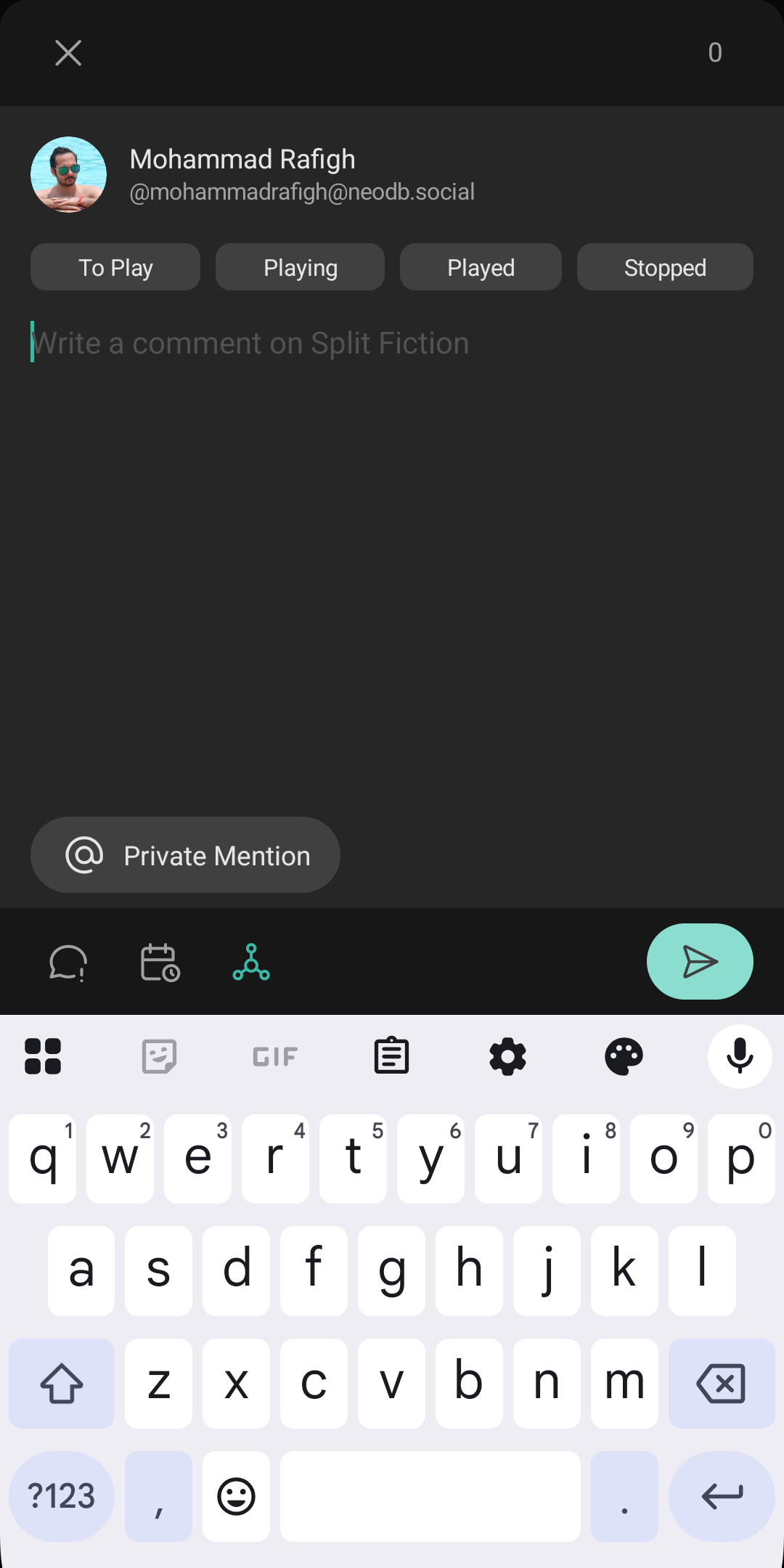Enable Shift for uppercase letters
This screenshot has height=1568, width=784.
tap(61, 1383)
